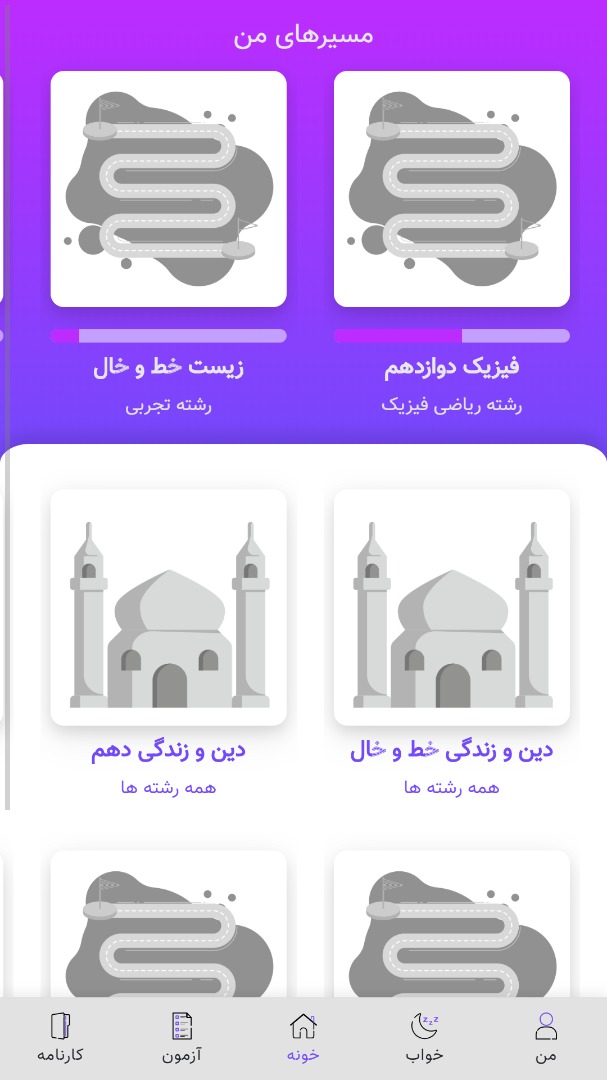Go to the خونه tab
The width and height of the screenshot is (607, 1080).
(x=303, y=1037)
